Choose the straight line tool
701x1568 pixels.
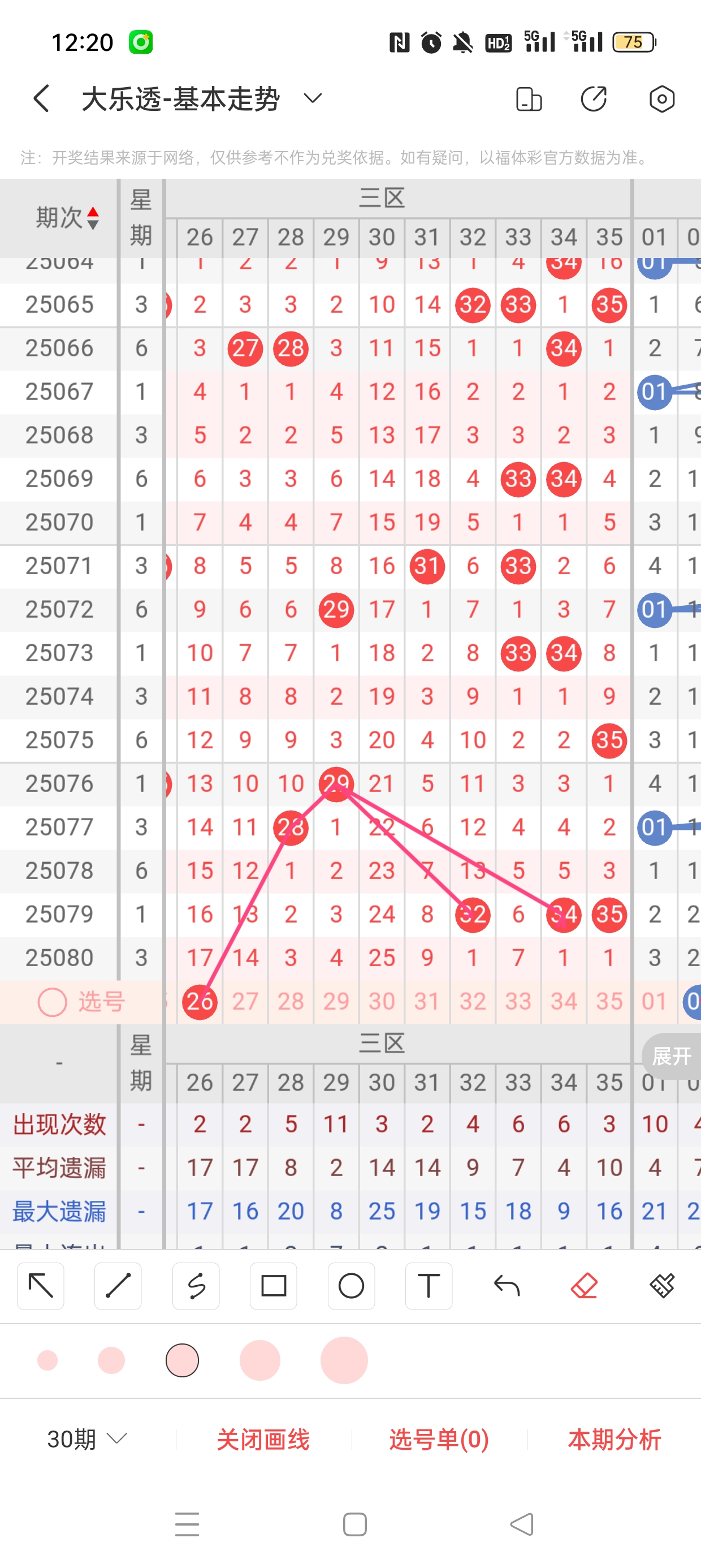pyautogui.click(x=118, y=1286)
